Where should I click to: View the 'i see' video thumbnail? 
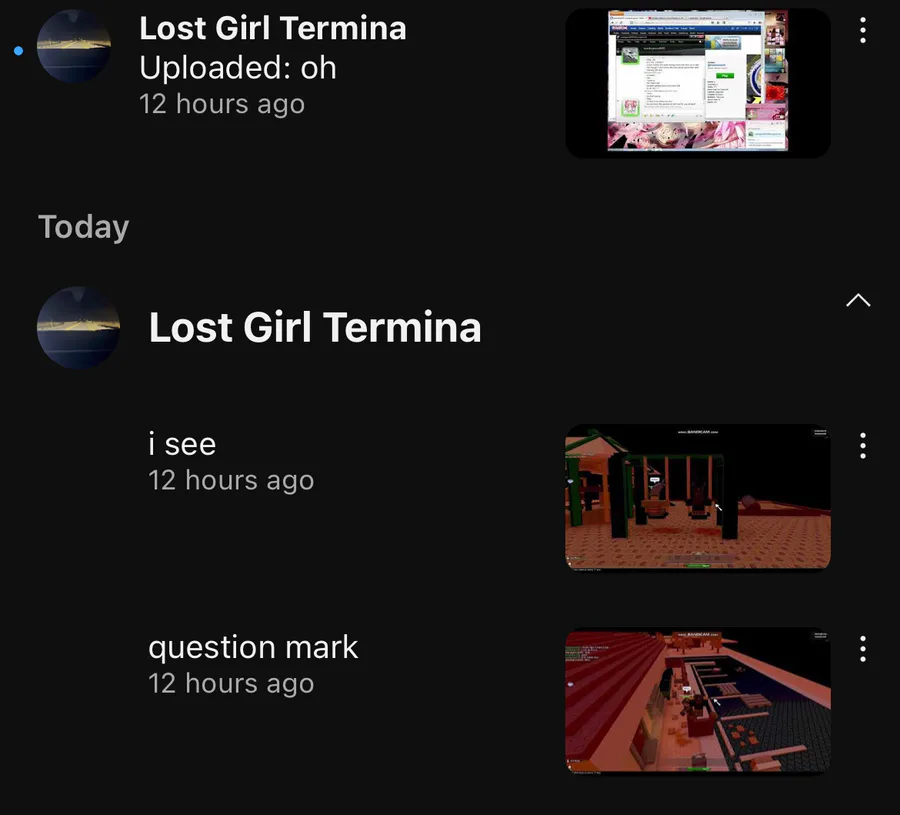[x=697, y=498]
